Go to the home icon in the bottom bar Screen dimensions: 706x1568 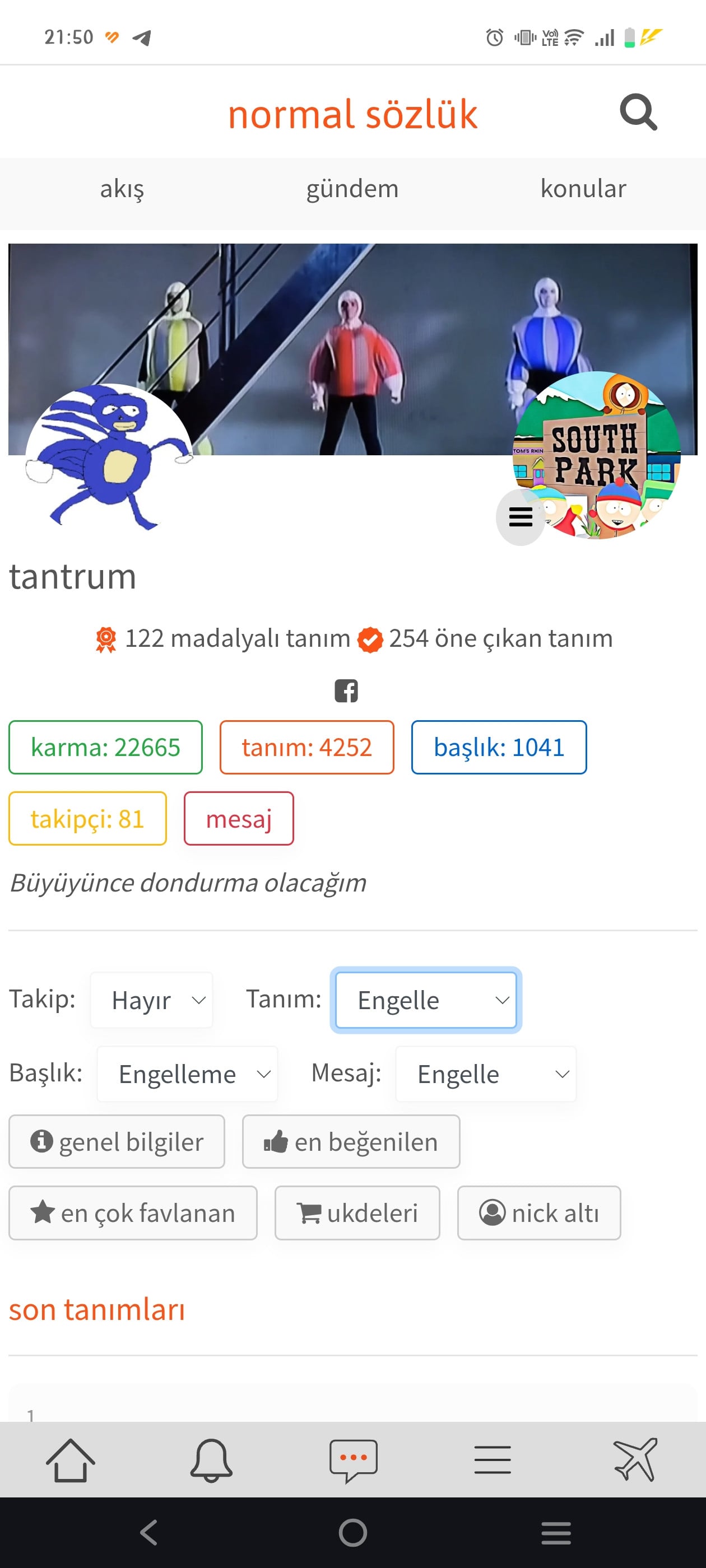(70, 1460)
